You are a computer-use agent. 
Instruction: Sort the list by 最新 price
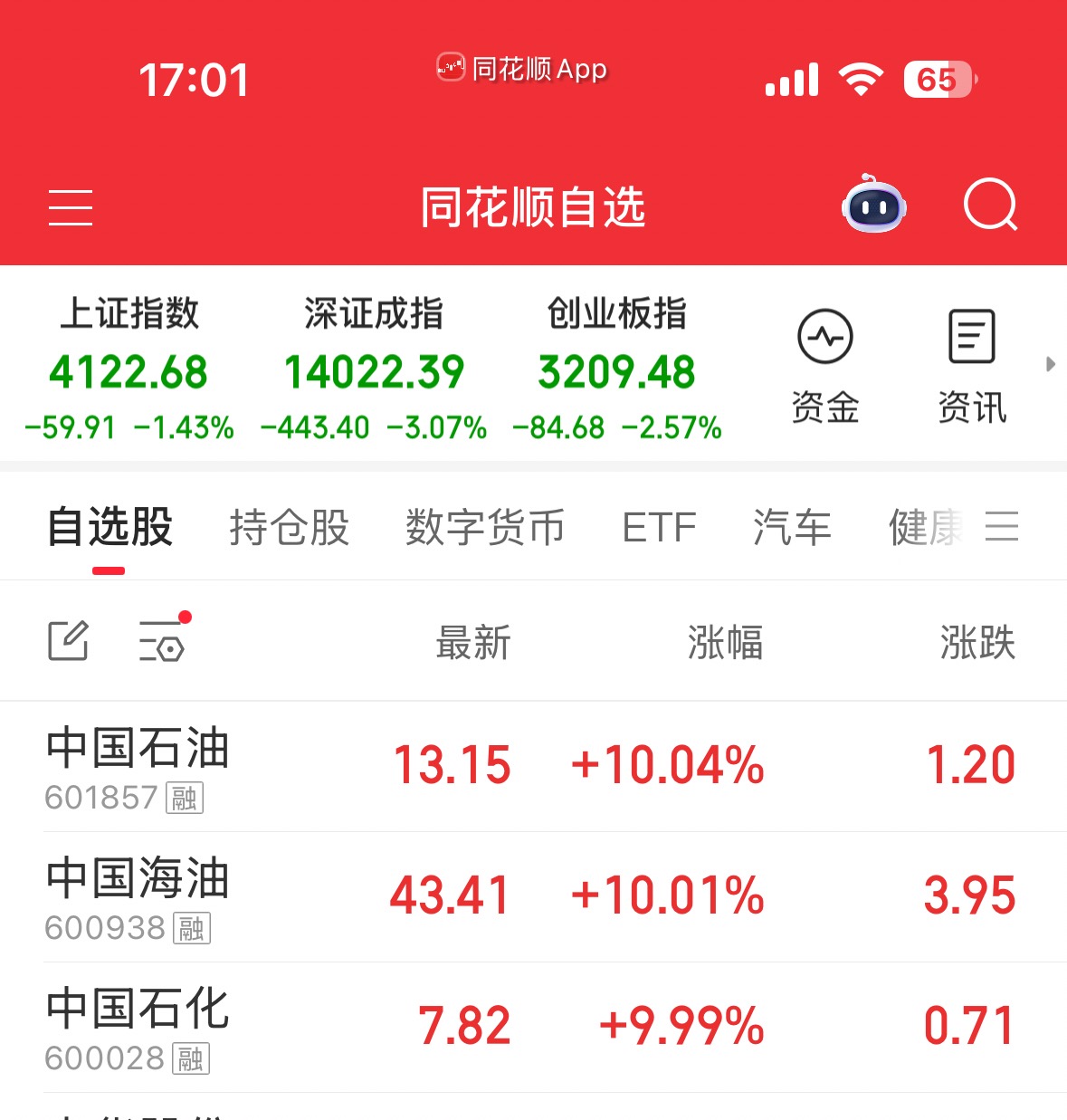point(473,643)
